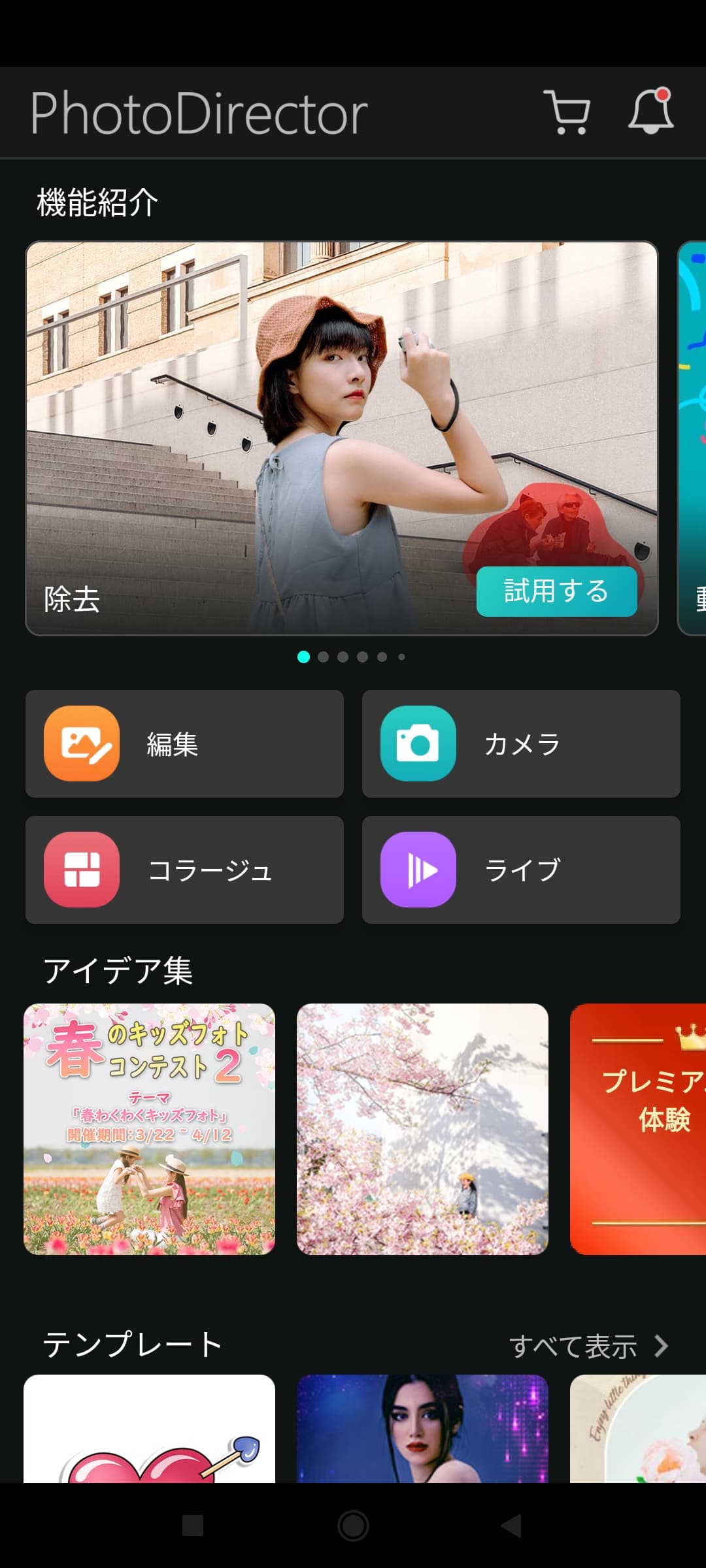706x1568 pixels.
Task: Tap すべて表示 for templates
Action: [x=588, y=1346]
